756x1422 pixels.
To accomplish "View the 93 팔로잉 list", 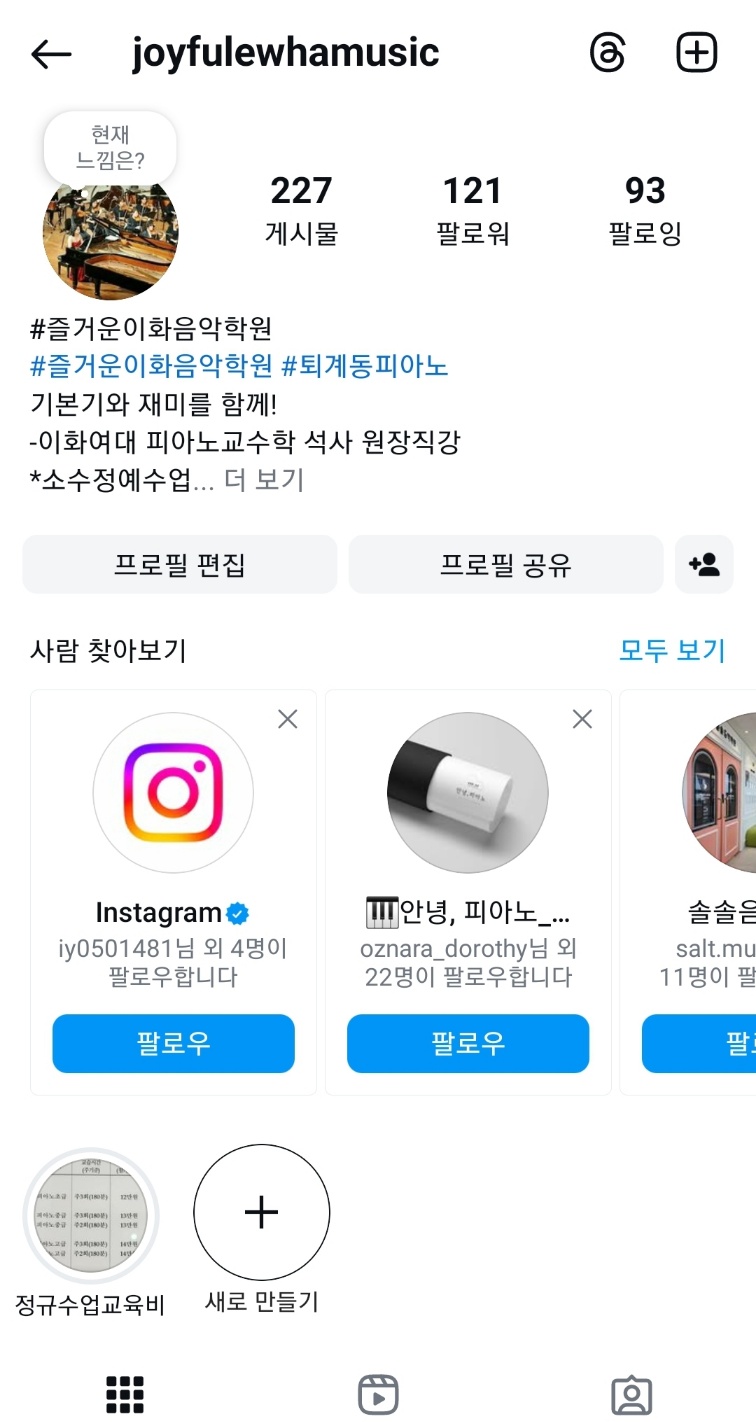I will [645, 210].
